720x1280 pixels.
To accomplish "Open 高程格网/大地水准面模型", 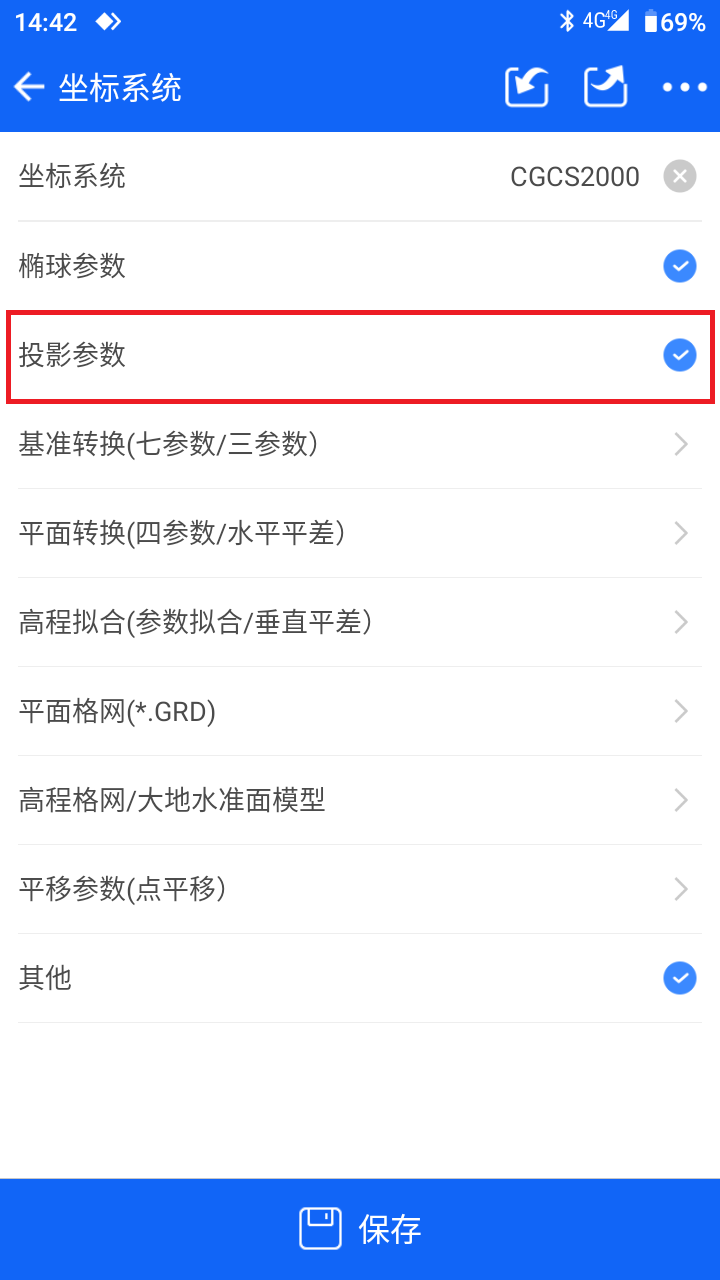I will point(360,800).
